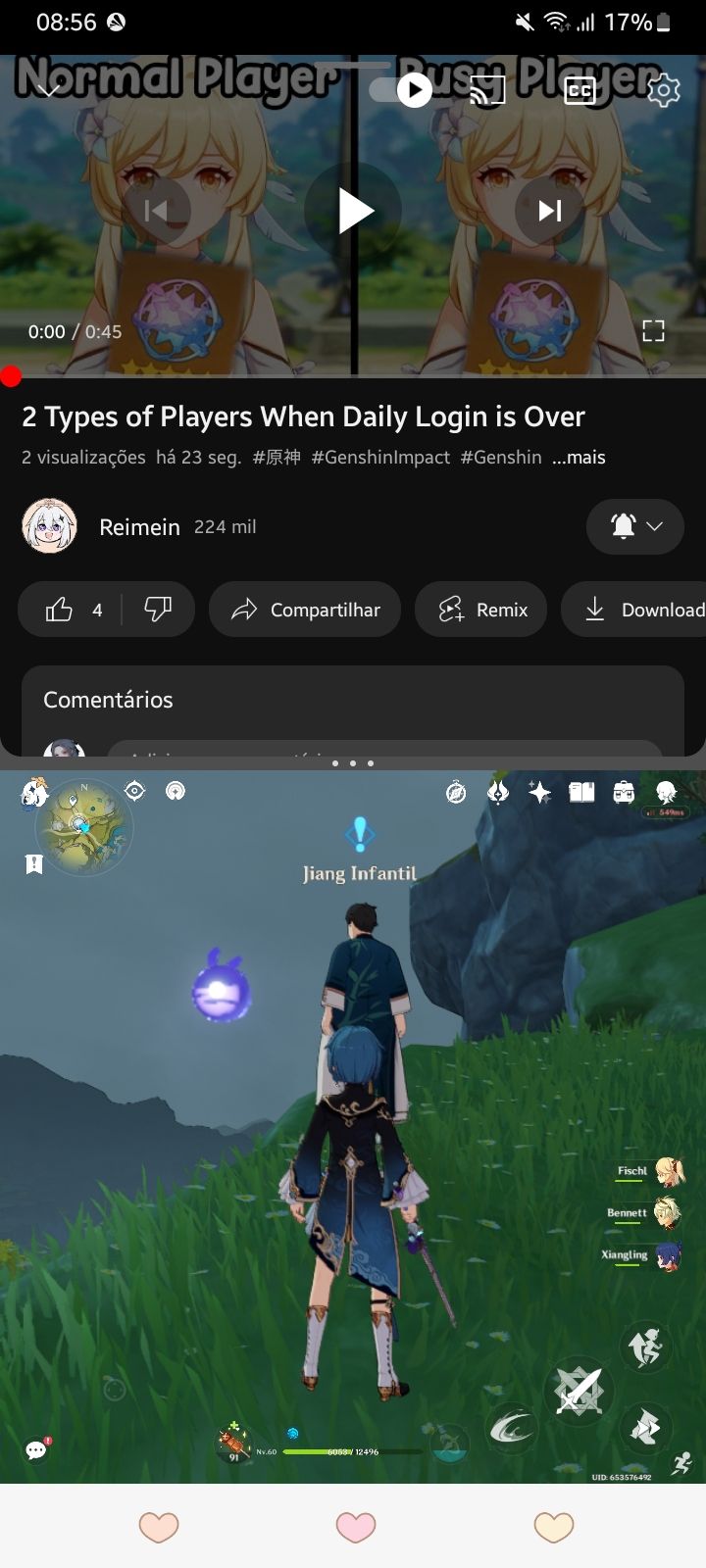
Task: Tap the Cast to TV icon
Action: pyautogui.click(x=487, y=90)
